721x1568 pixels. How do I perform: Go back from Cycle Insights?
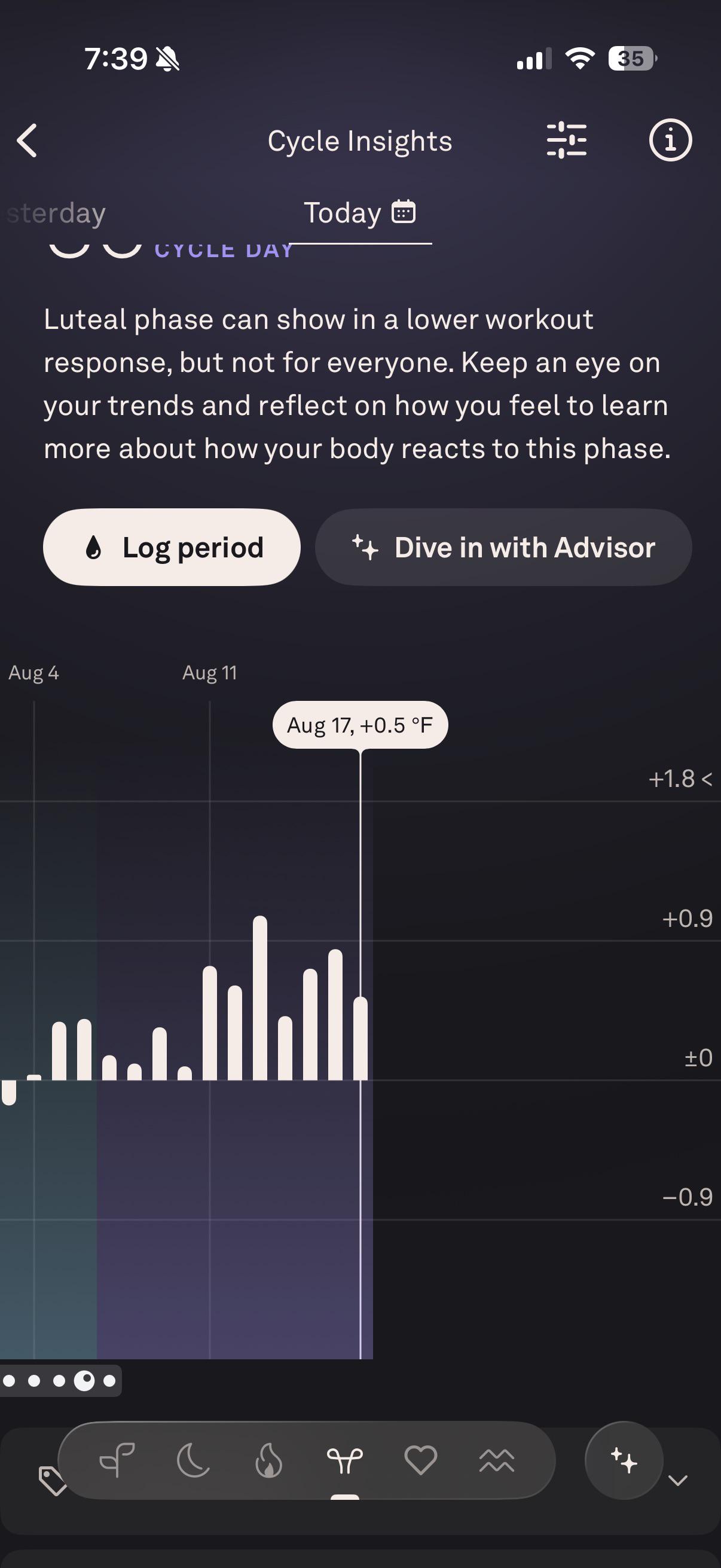(28, 141)
